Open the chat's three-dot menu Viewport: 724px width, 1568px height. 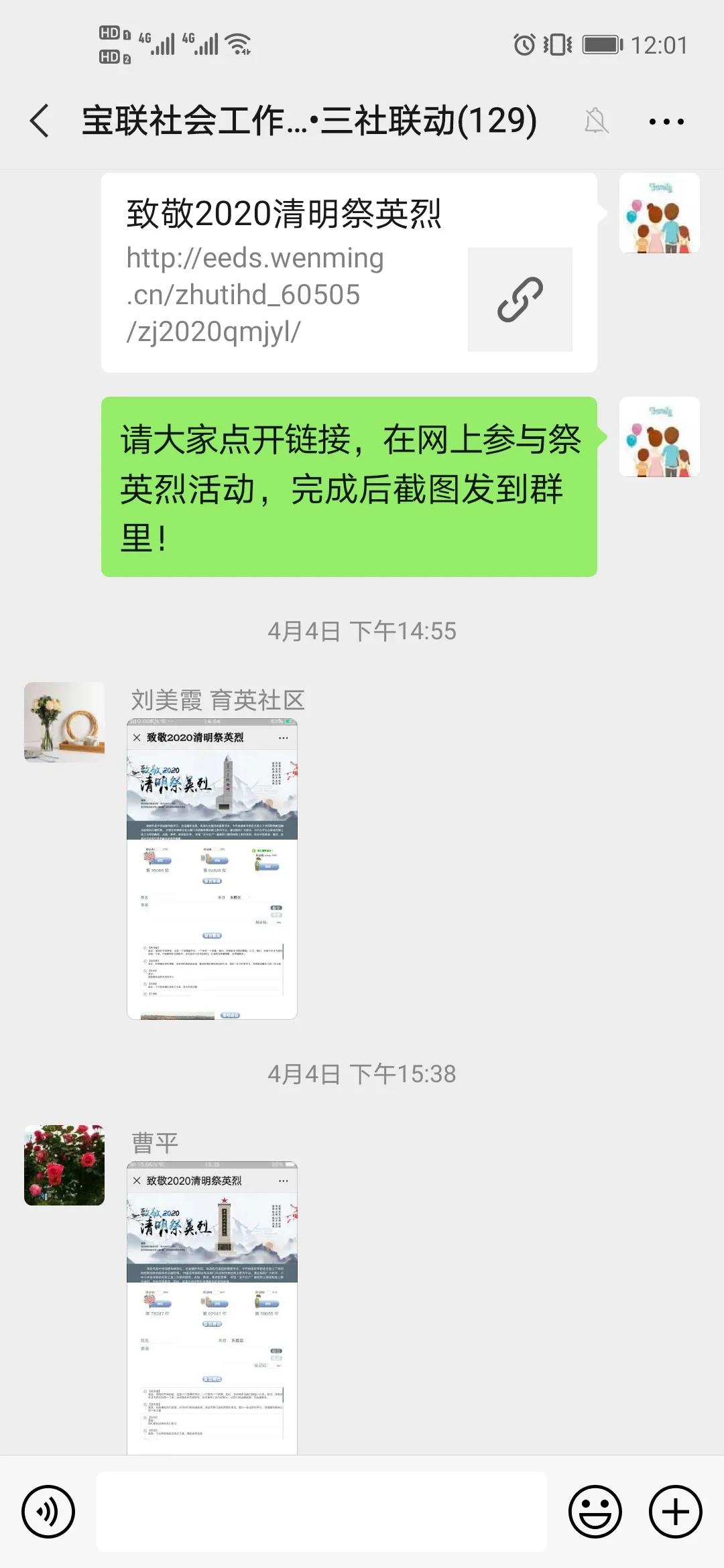[666, 121]
